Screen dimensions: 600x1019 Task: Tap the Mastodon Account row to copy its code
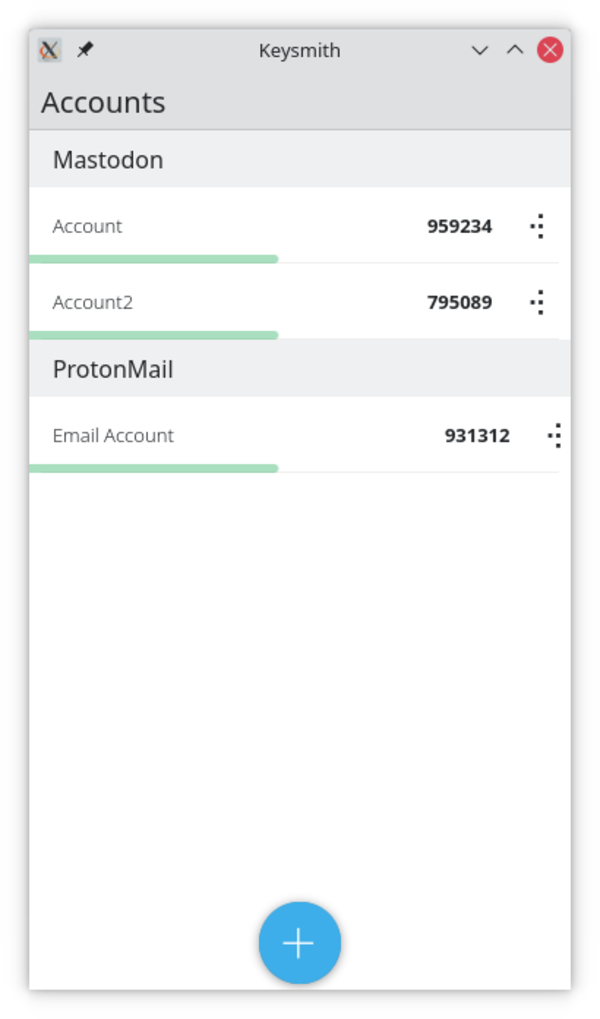[250, 226]
